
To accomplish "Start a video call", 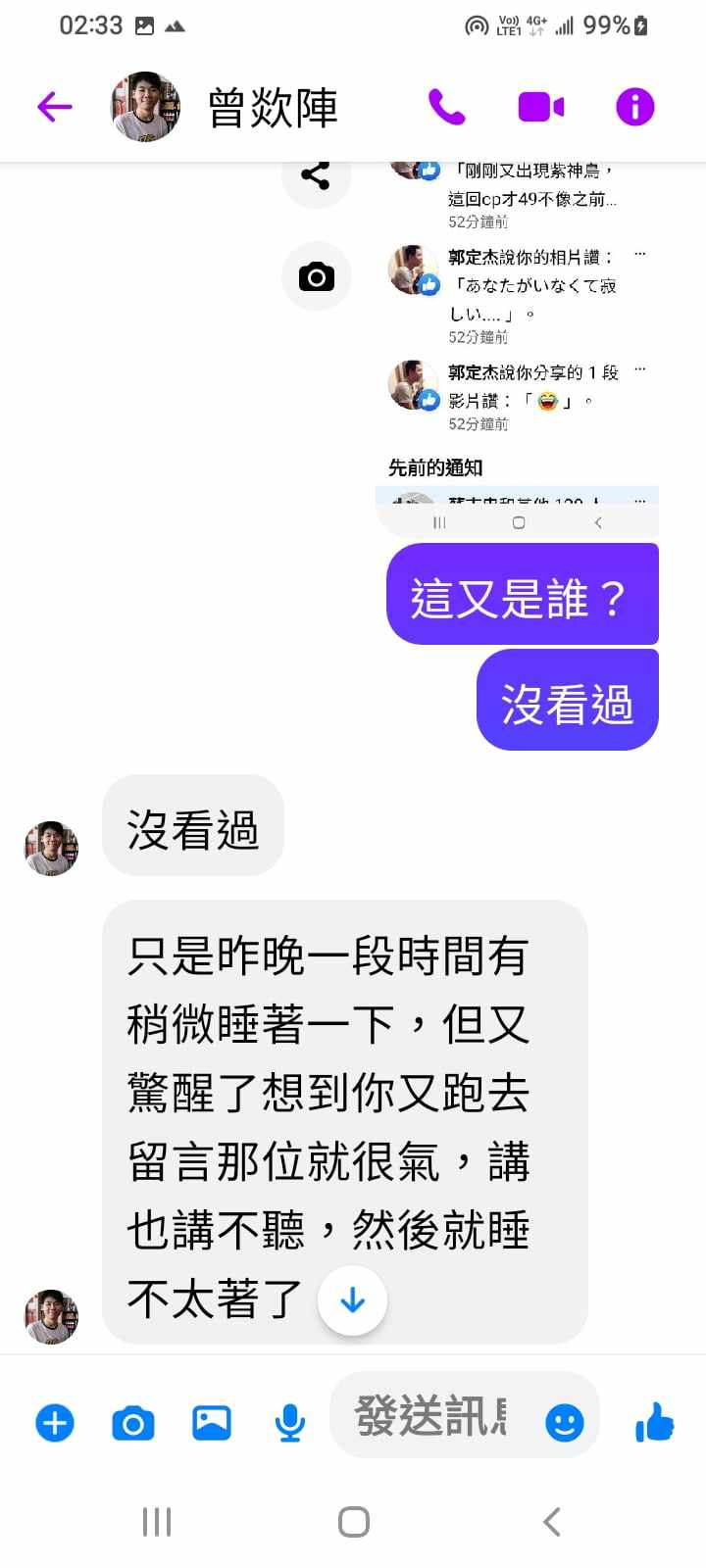I will coord(540,107).
